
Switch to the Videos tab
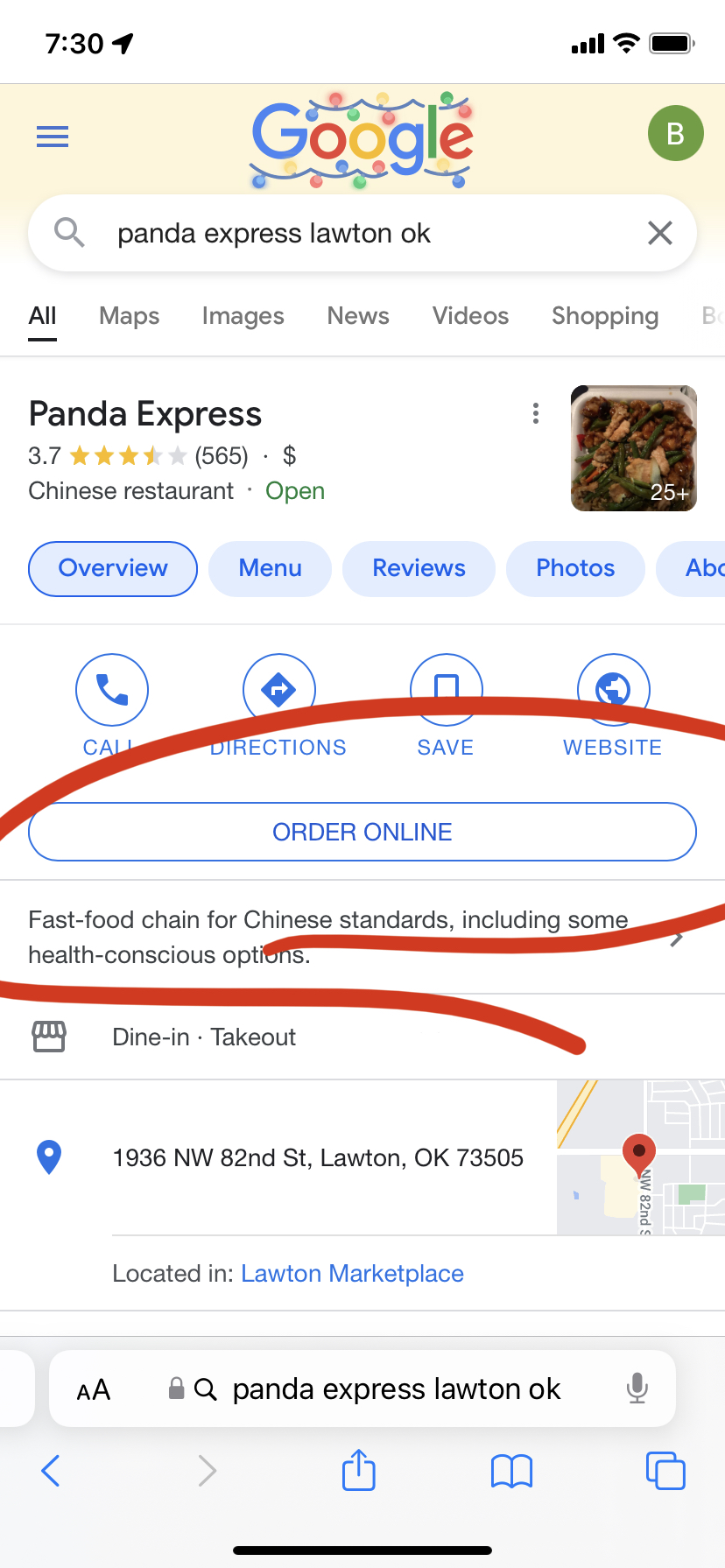pos(470,316)
